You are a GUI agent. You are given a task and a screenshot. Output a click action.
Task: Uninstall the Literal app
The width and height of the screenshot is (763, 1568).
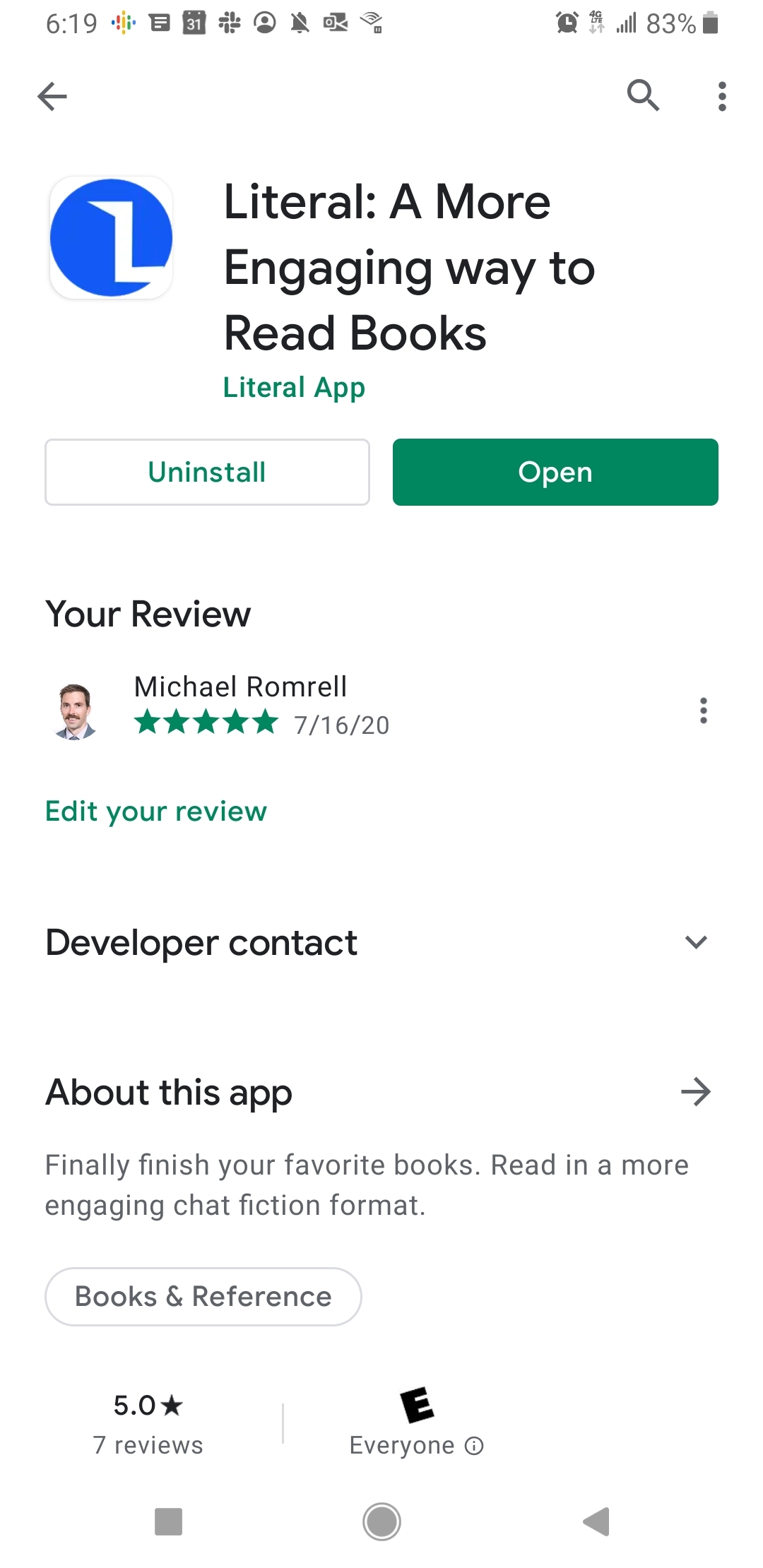(207, 472)
